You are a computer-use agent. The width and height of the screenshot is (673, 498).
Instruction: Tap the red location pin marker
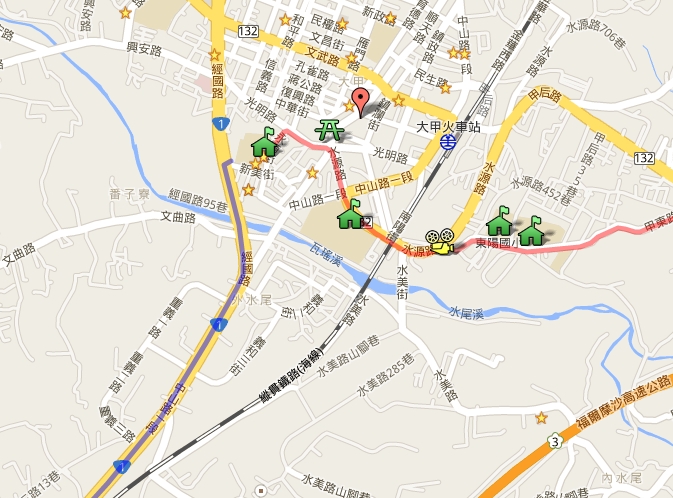pos(361,100)
